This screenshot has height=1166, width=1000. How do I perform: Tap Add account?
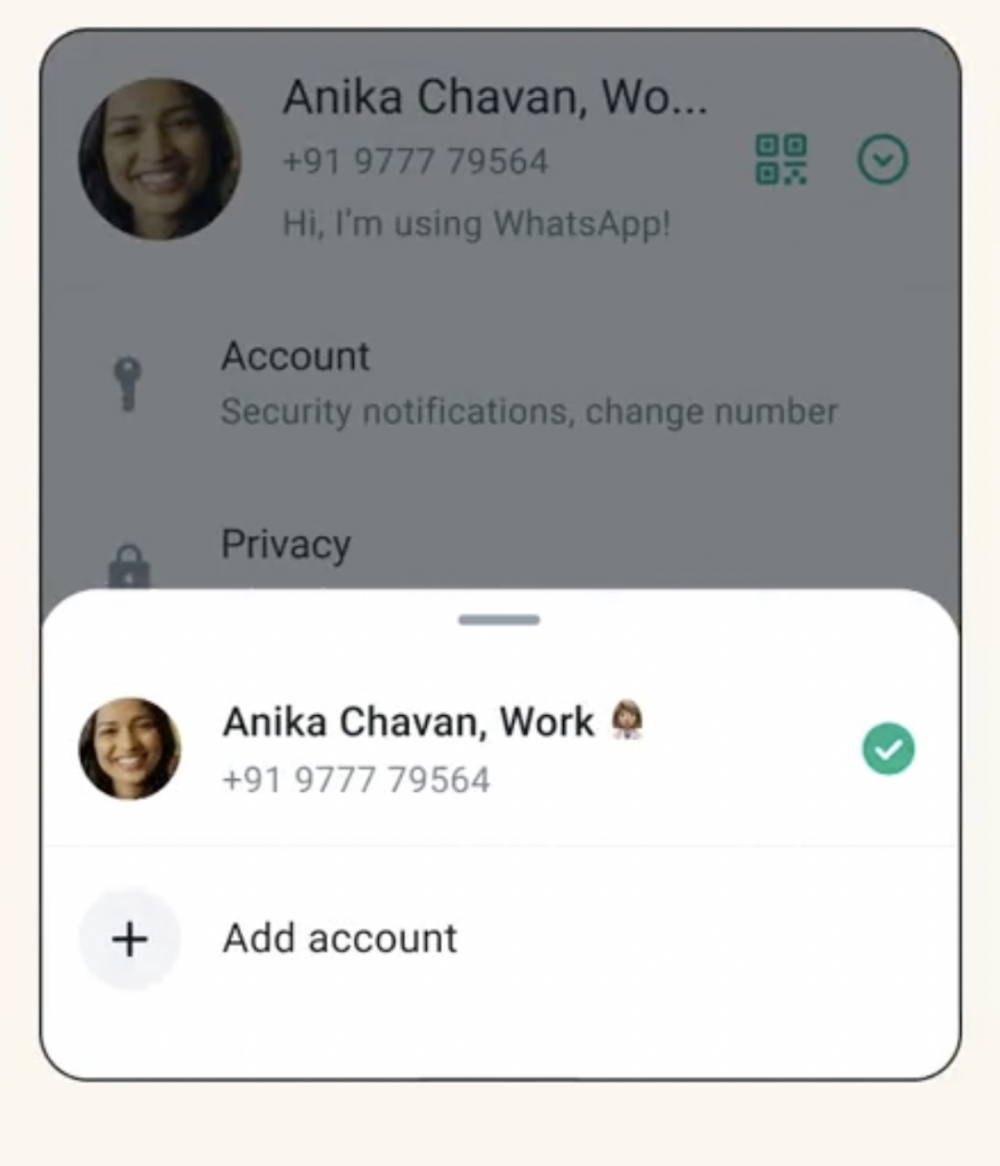pyautogui.click(x=339, y=938)
